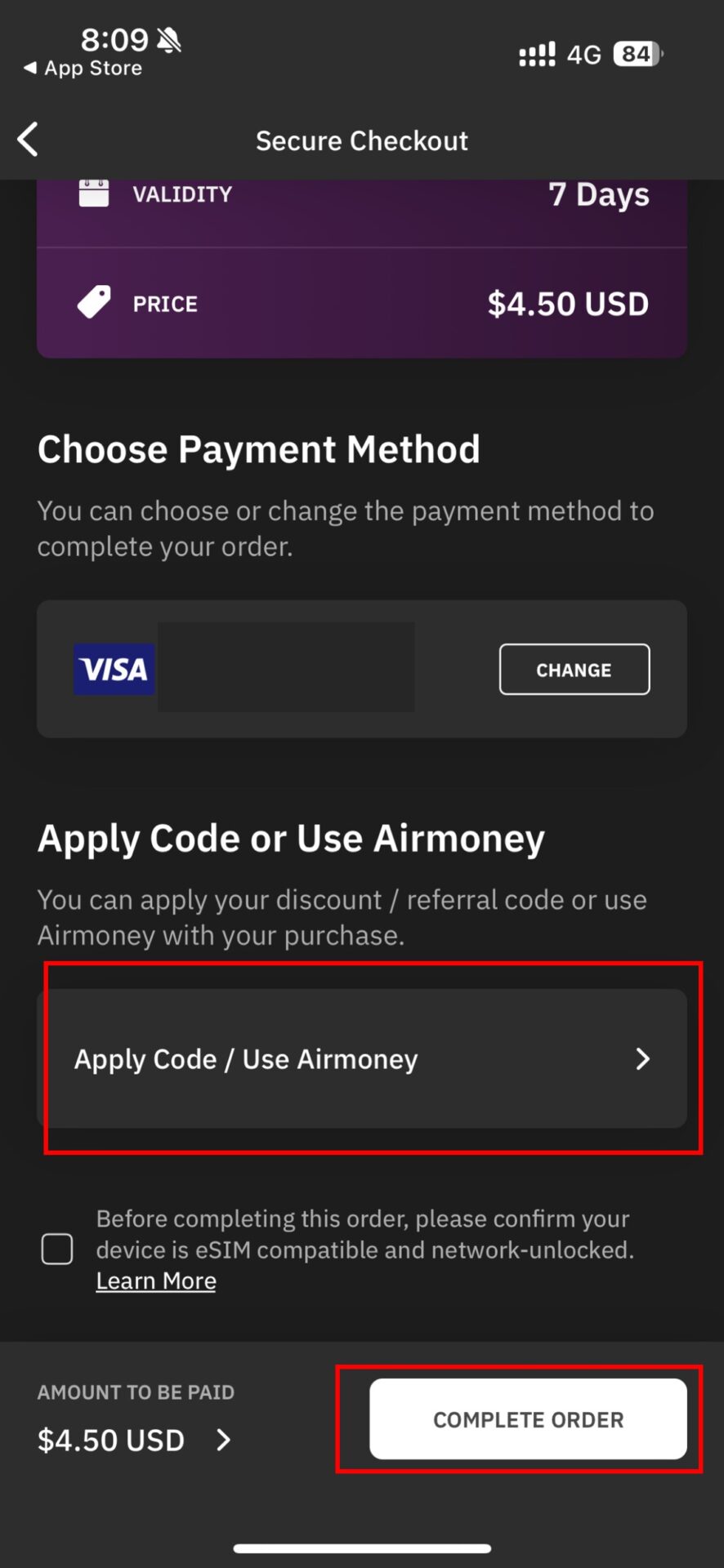This screenshot has height=1568, width=724.
Task: Tap the COMPLETE ORDER button
Action: pos(528,1419)
